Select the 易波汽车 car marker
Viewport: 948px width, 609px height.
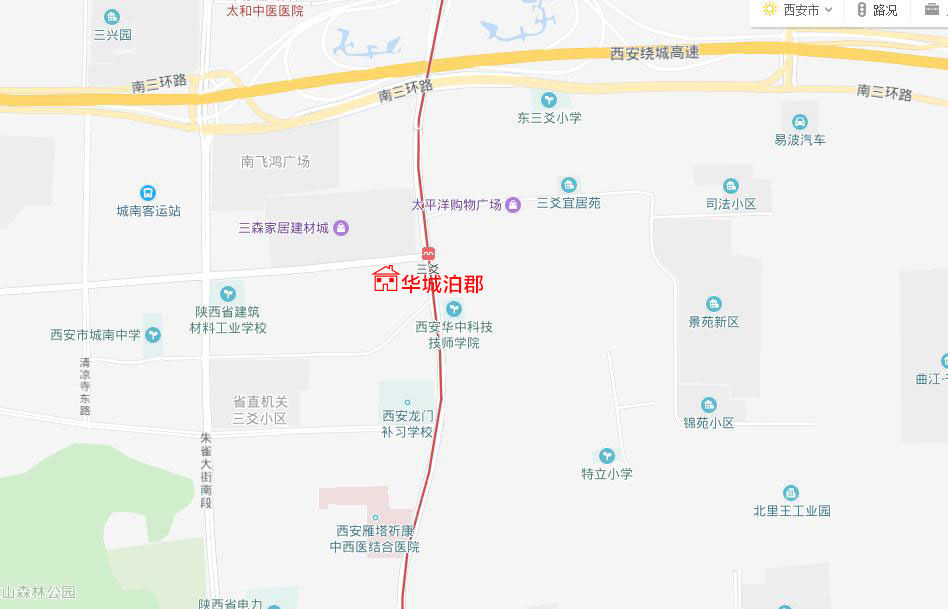pyautogui.click(x=799, y=122)
